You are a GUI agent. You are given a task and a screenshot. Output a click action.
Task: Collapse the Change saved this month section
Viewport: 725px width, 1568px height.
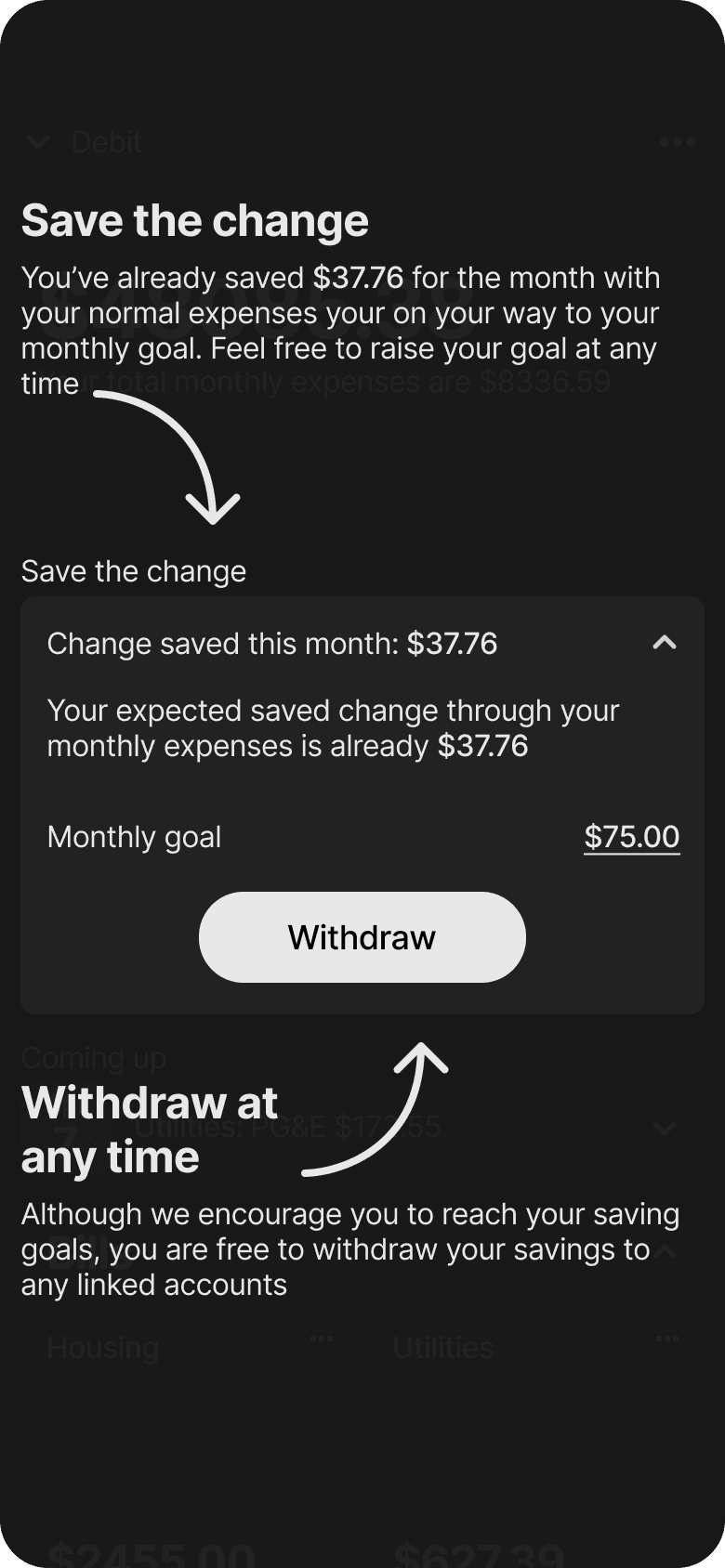pyautogui.click(x=665, y=643)
